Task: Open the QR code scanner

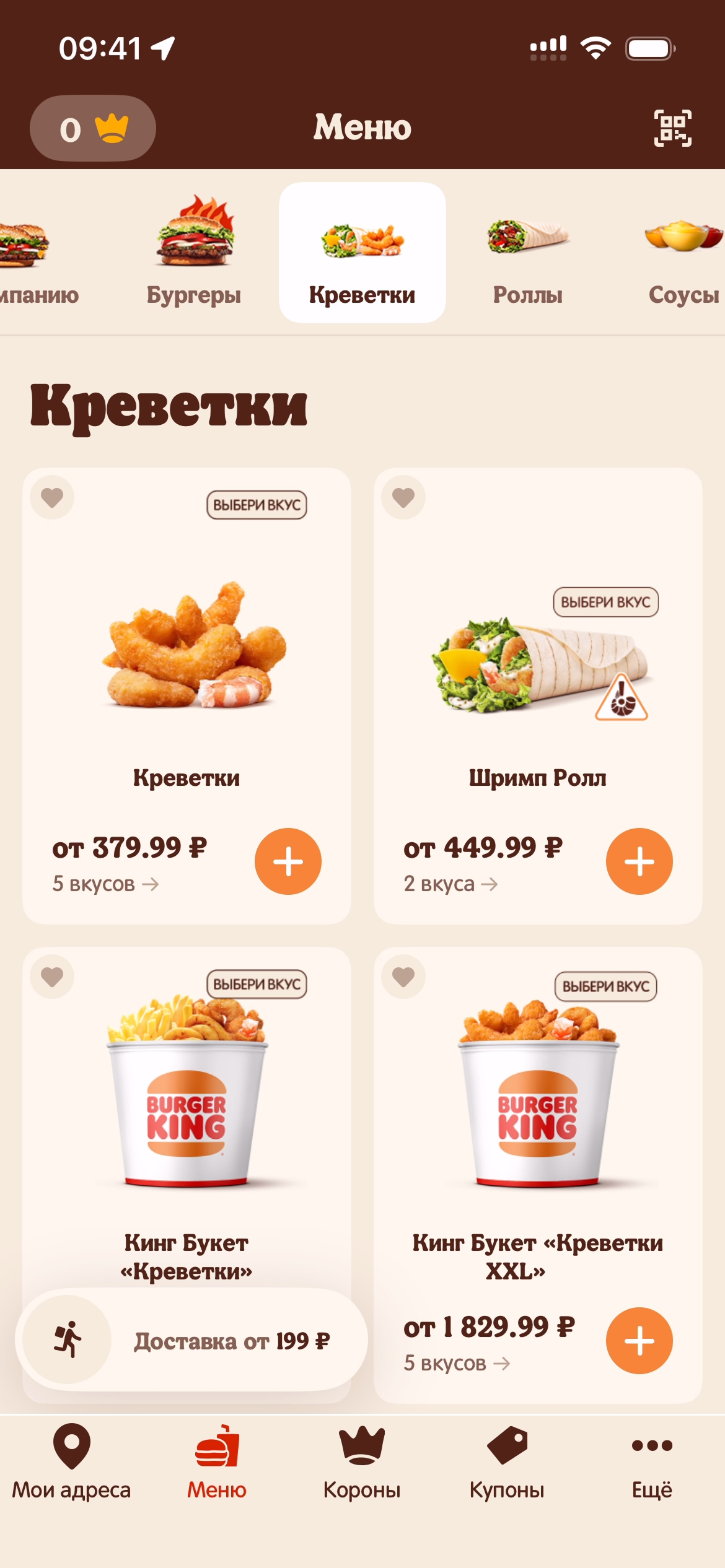Action: 672,128
